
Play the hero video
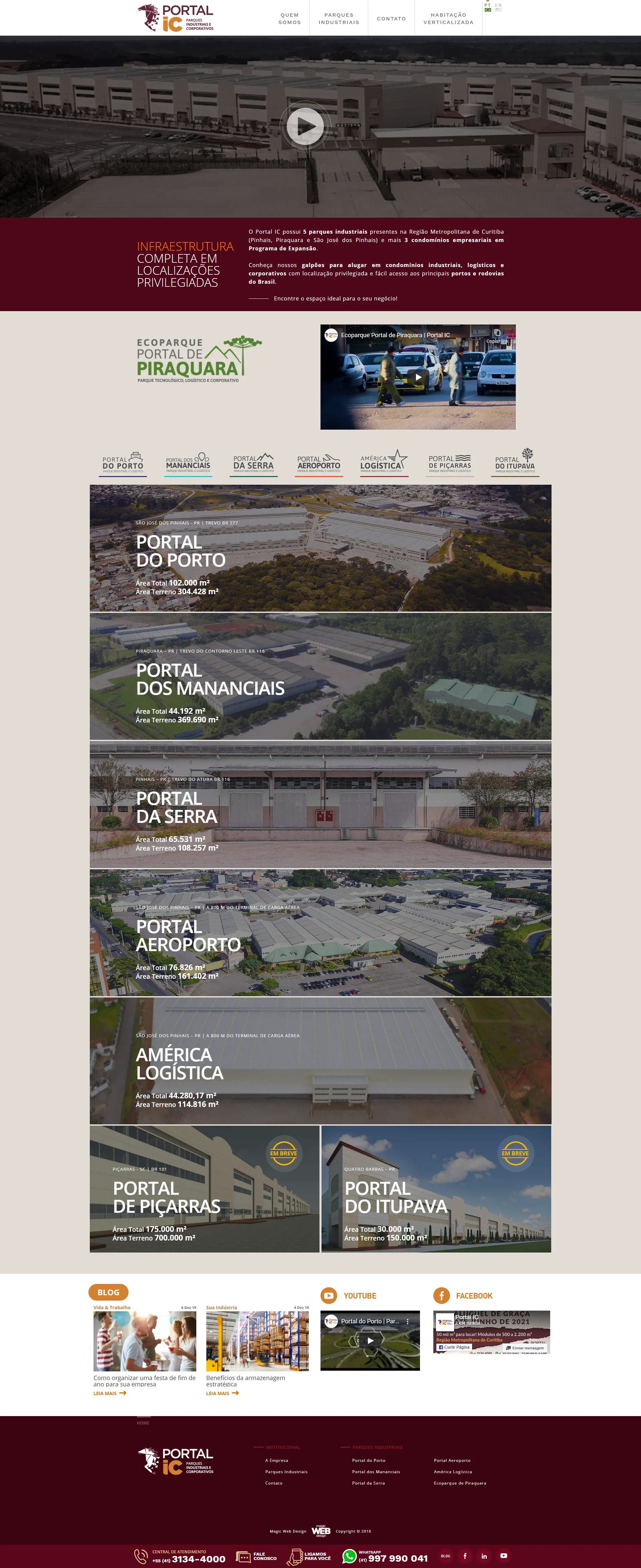[305, 126]
